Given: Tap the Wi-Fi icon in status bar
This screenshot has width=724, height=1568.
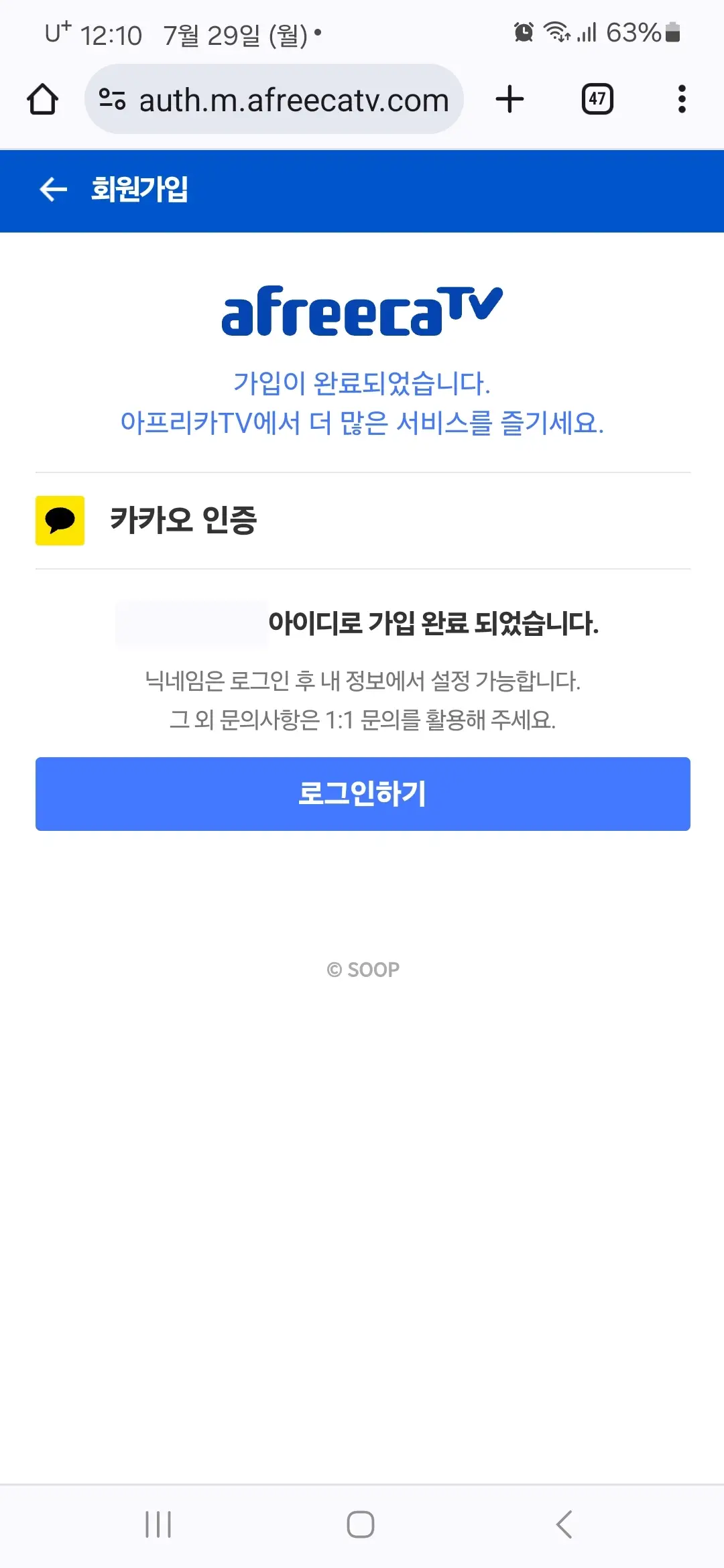Looking at the screenshot, I should (557, 31).
